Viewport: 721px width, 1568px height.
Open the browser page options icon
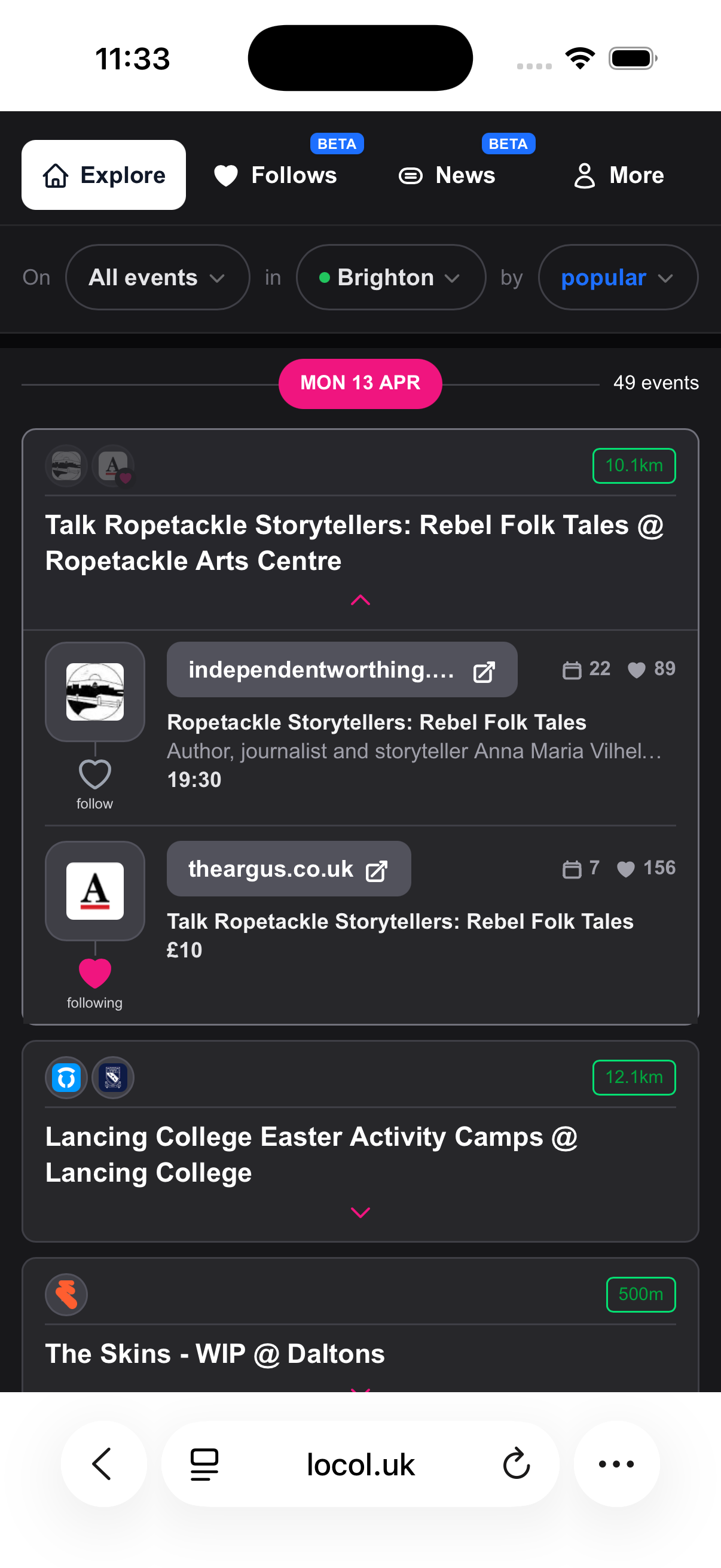click(x=204, y=1464)
